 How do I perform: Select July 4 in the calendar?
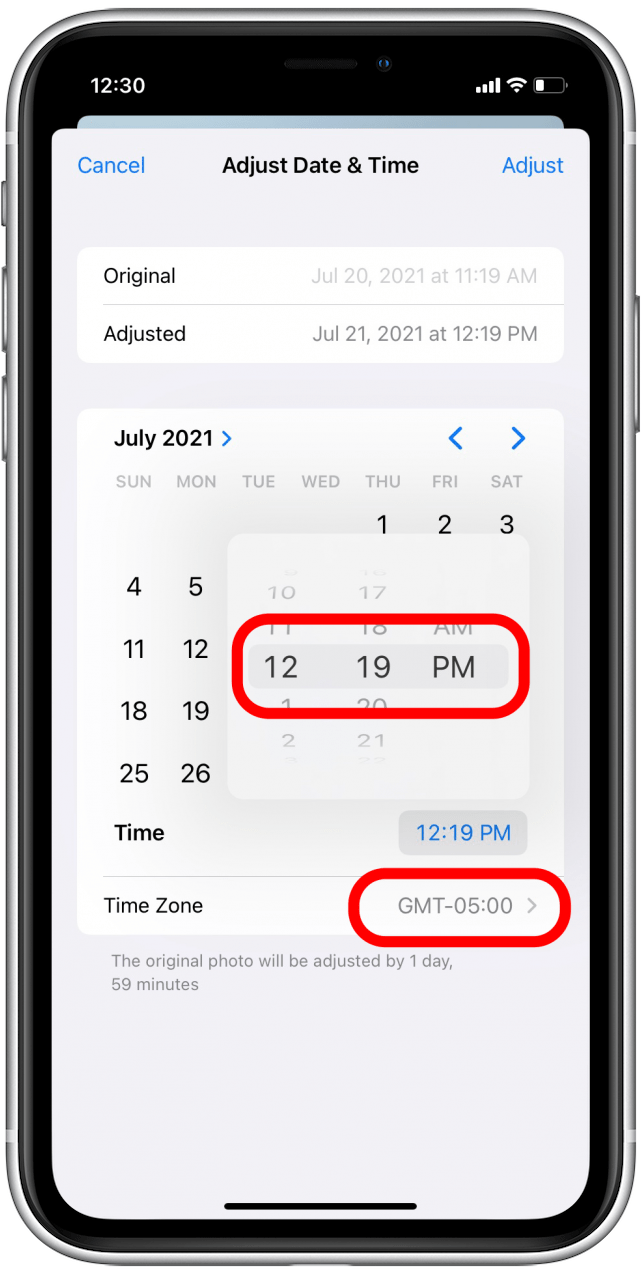tap(134, 587)
